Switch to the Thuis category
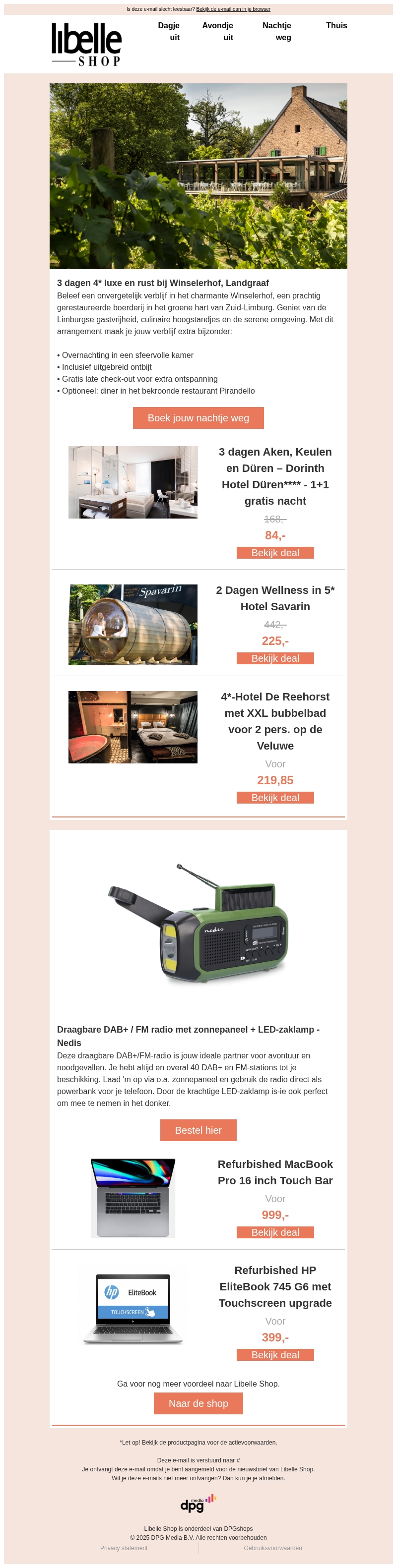 (336, 26)
